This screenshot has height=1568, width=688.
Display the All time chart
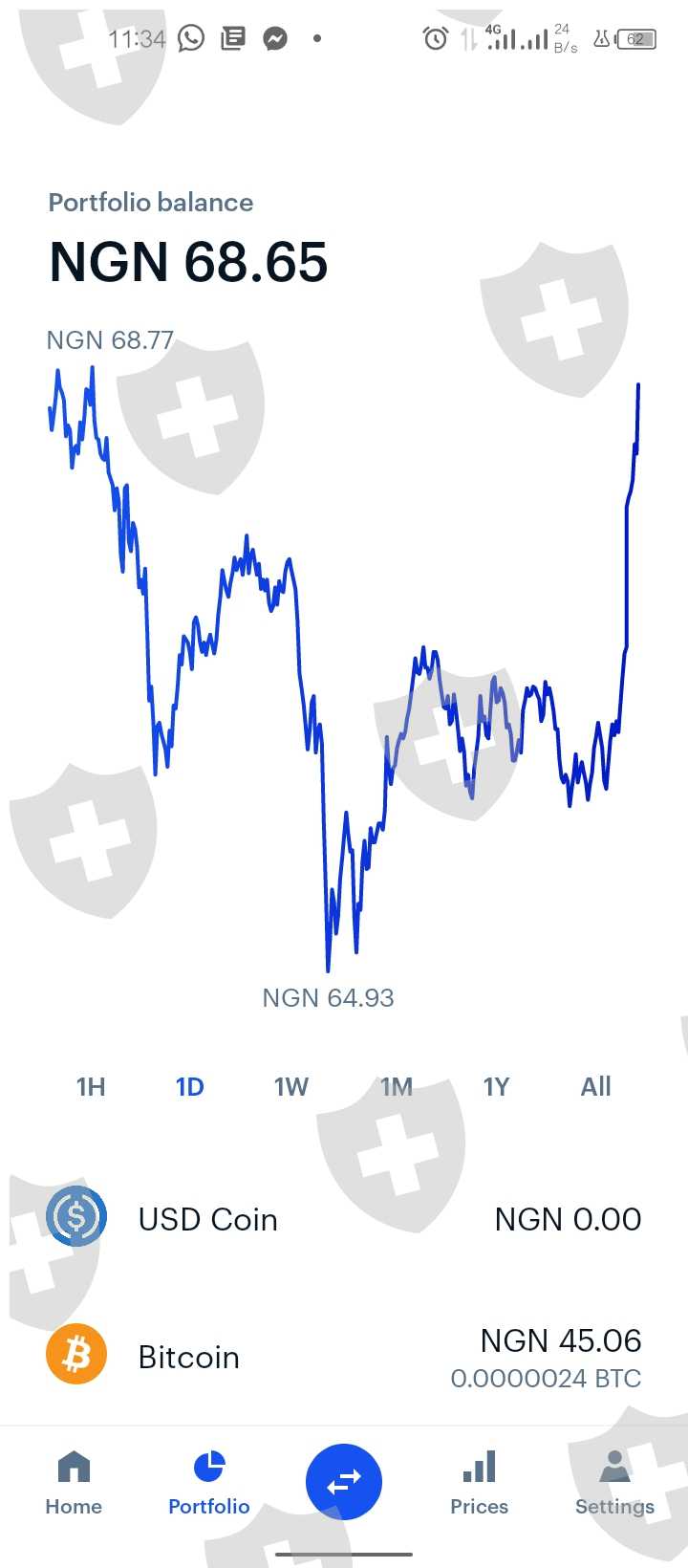click(x=595, y=1087)
